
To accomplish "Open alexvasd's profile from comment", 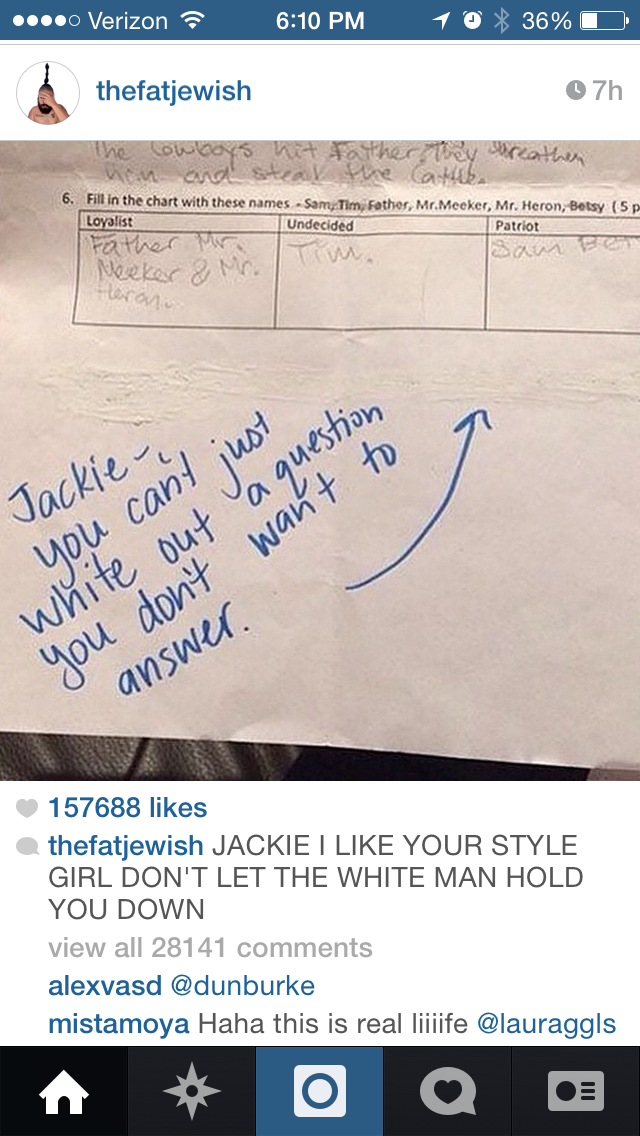I will click(104, 986).
